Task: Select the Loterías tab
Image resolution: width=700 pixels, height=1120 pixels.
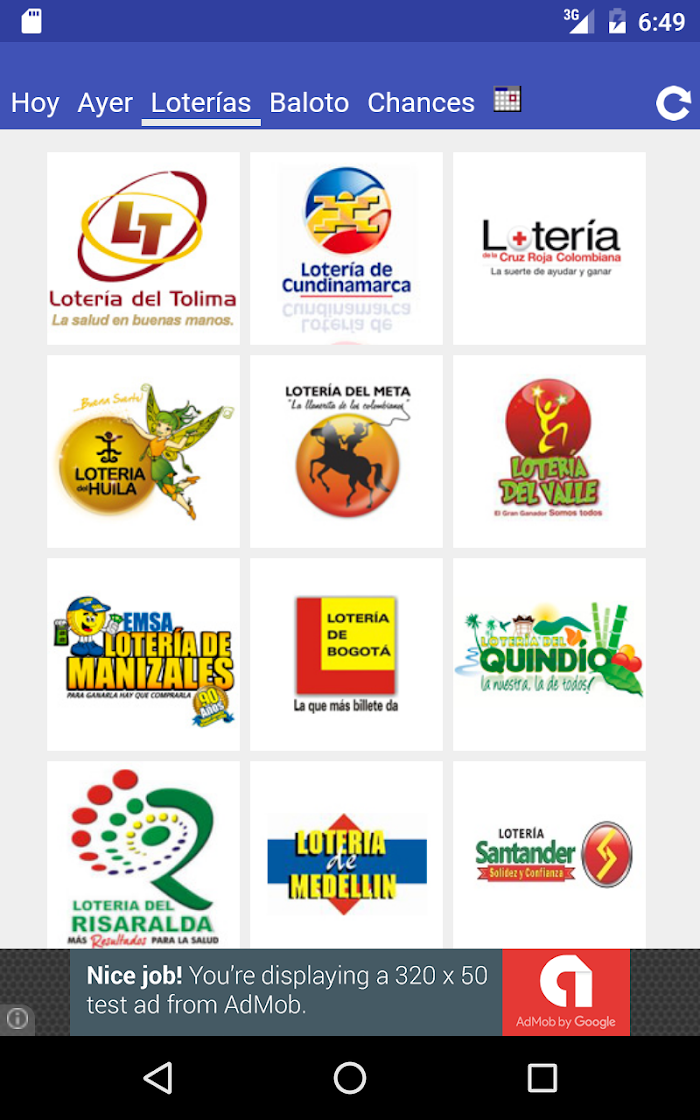Action: (x=201, y=103)
